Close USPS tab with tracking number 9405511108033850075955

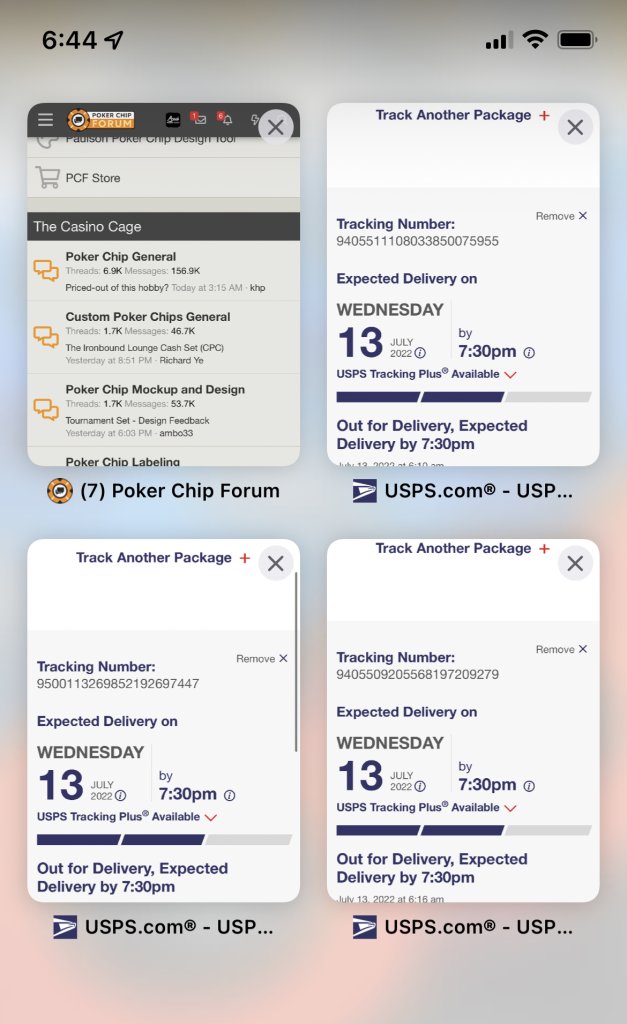(575, 127)
